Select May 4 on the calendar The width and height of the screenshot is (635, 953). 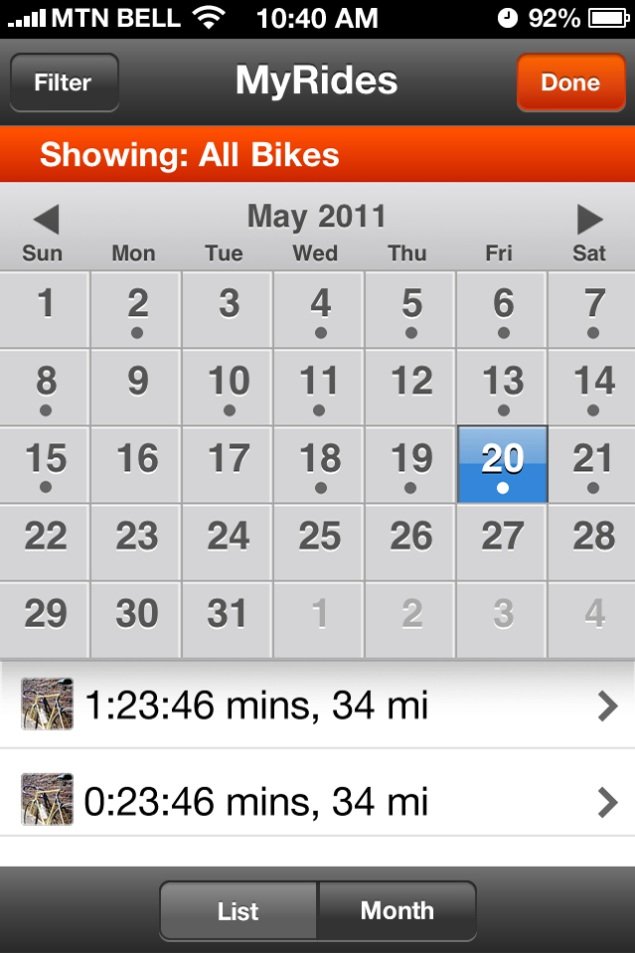(320, 309)
